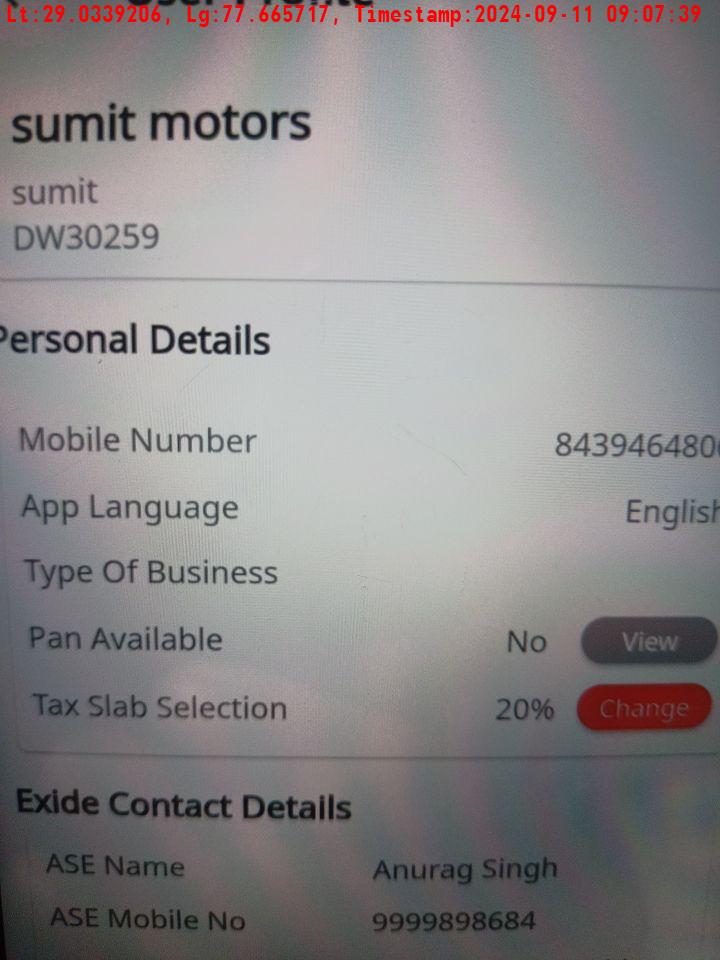Tap View next to Pan Available
The width and height of the screenshot is (720, 960).
[x=648, y=641]
